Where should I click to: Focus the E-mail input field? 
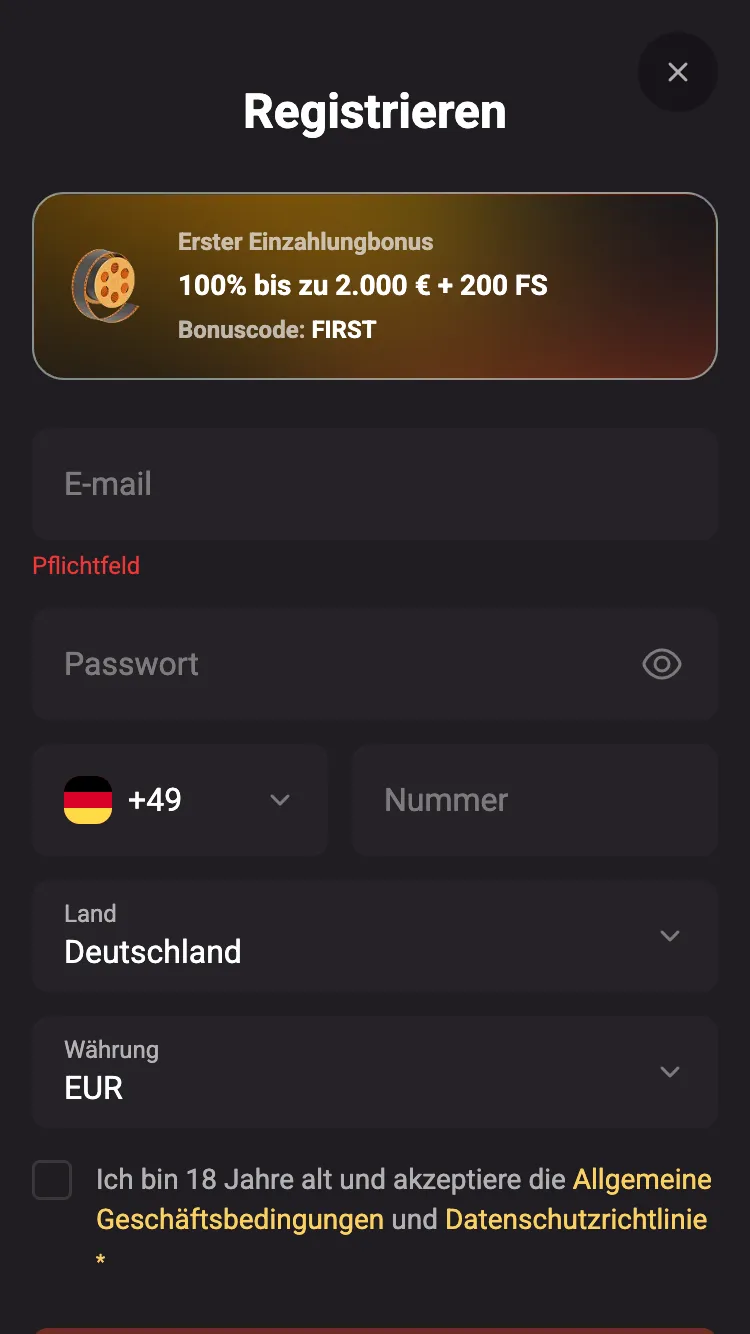point(375,484)
